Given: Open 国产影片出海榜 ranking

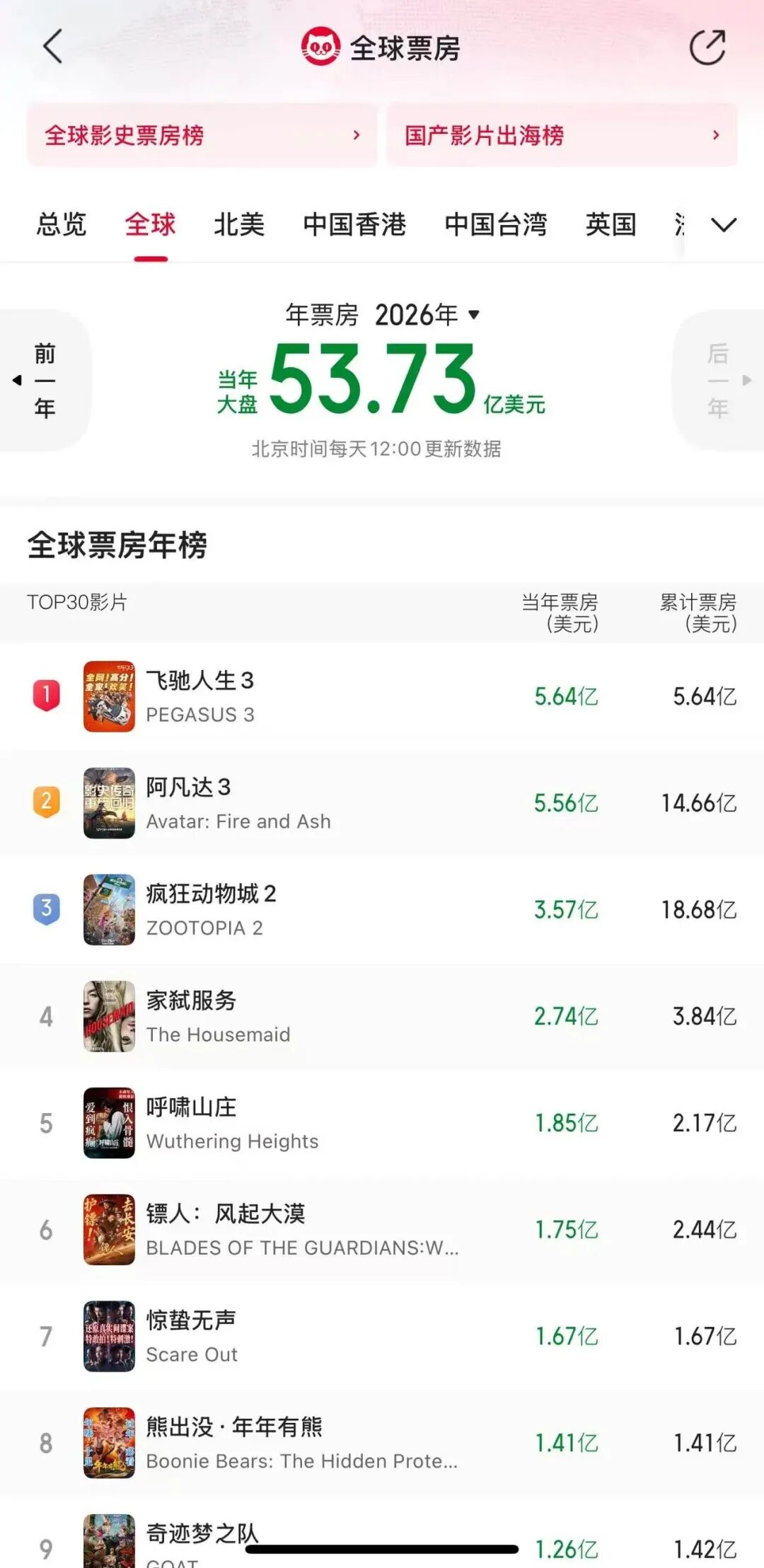Looking at the screenshot, I should (x=562, y=135).
